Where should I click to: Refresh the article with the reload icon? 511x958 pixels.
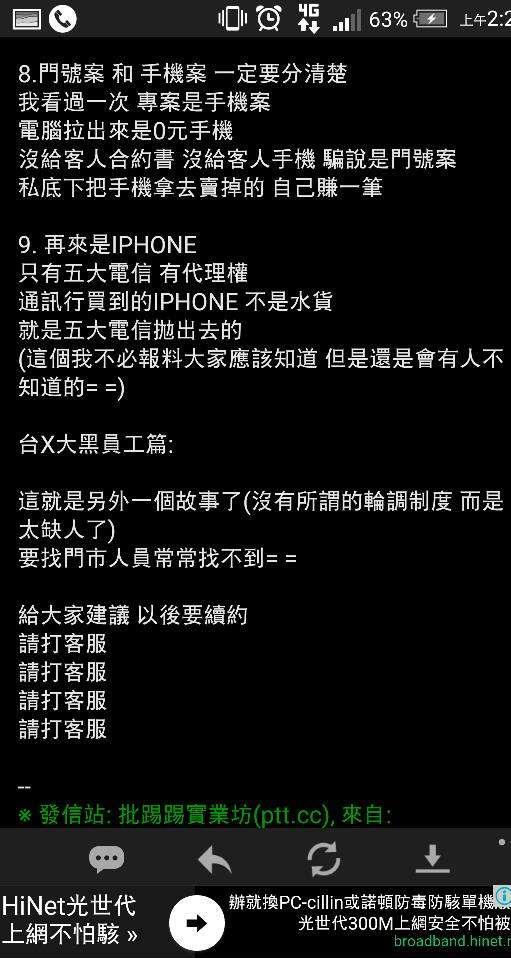[x=323, y=859]
